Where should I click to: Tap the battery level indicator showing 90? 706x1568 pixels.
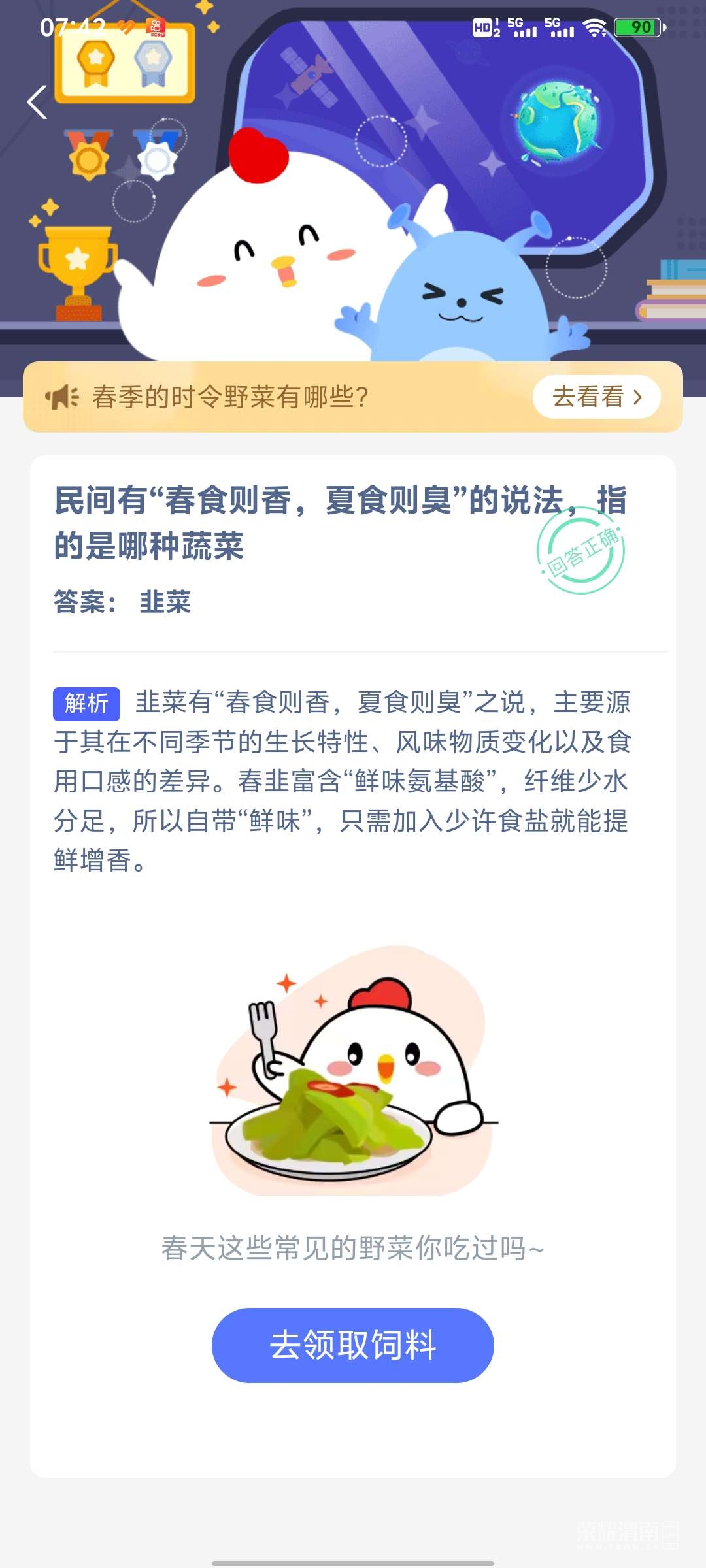click(x=637, y=26)
